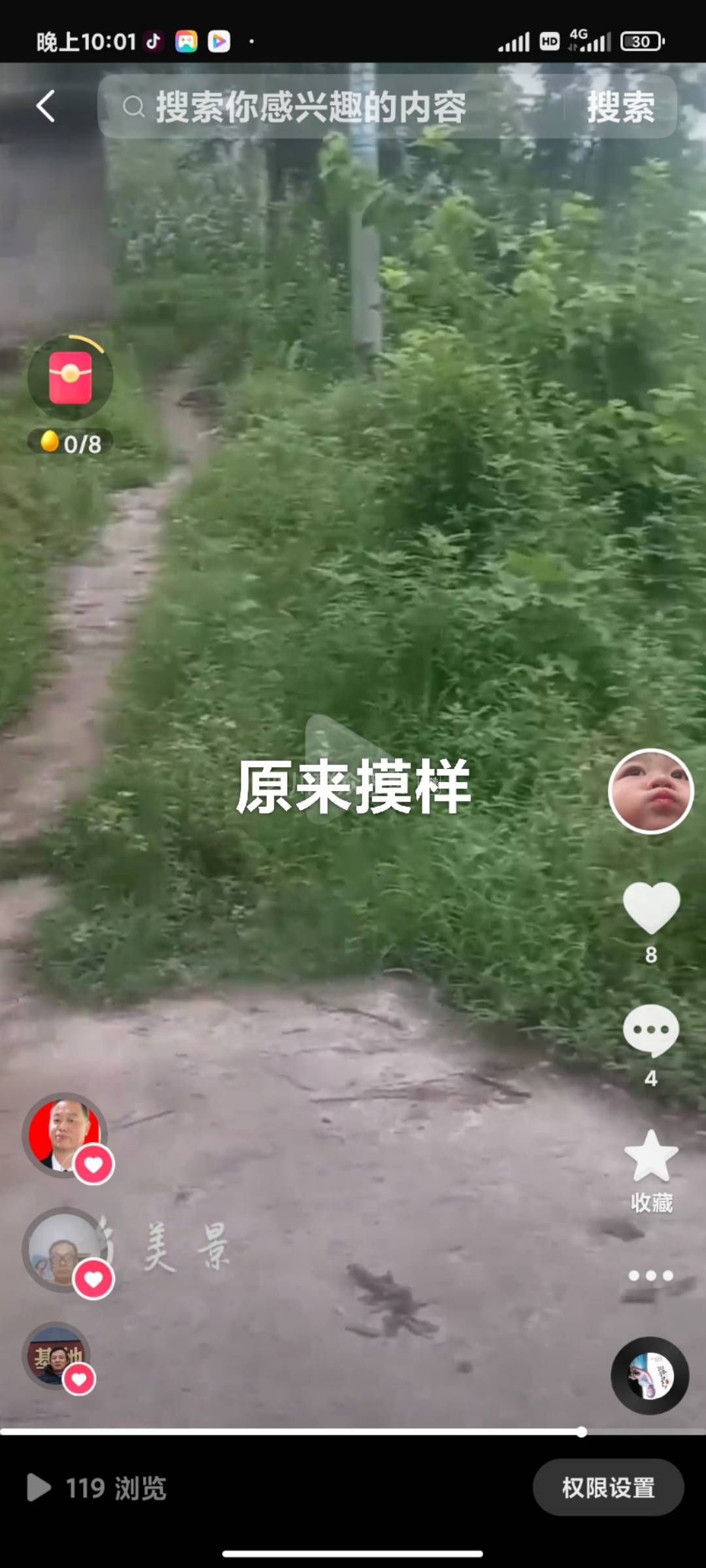Tap the search box for interesting content
Screen dimensions: 706x1568
coord(327,106)
